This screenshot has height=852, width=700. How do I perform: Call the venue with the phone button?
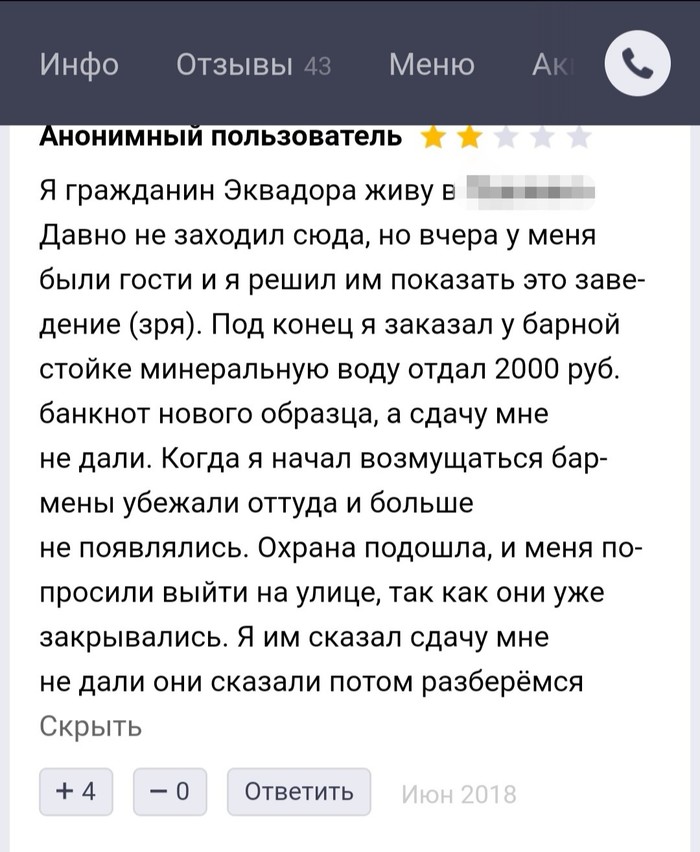(637, 66)
